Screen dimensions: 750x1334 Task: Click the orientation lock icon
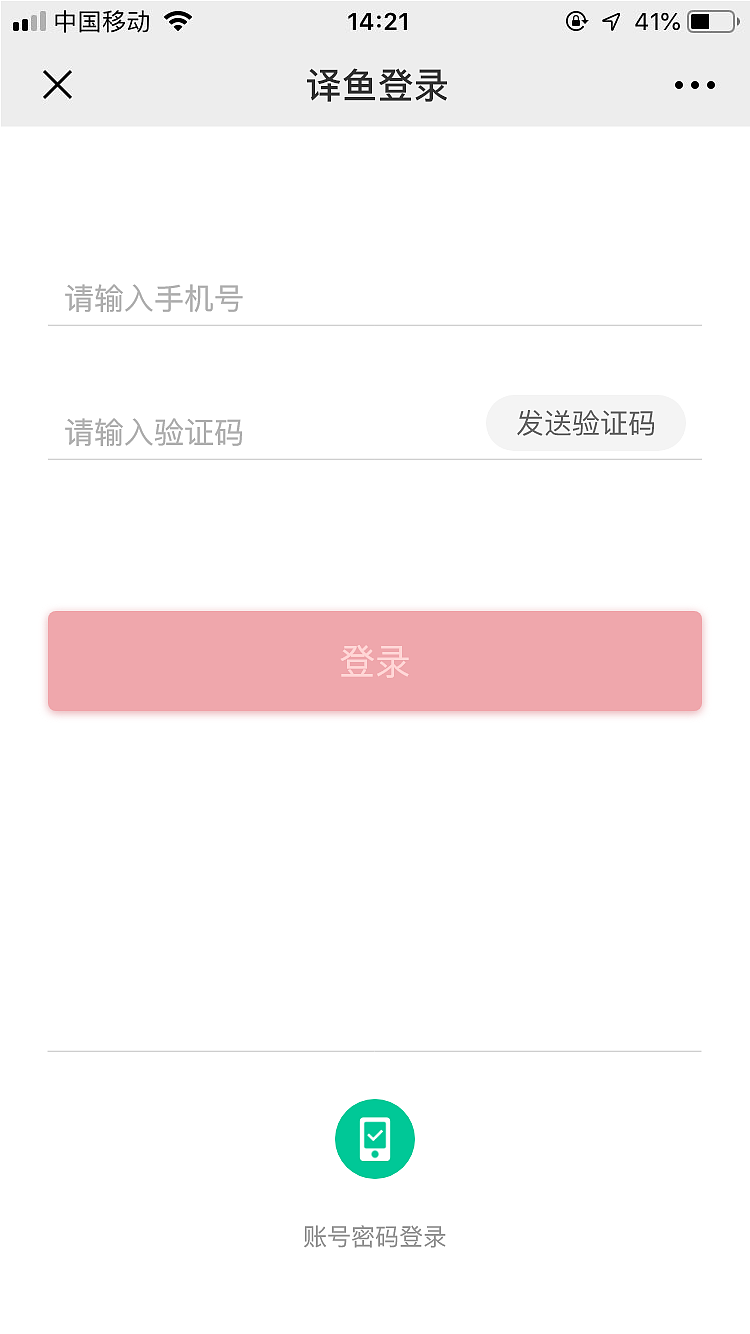click(575, 20)
